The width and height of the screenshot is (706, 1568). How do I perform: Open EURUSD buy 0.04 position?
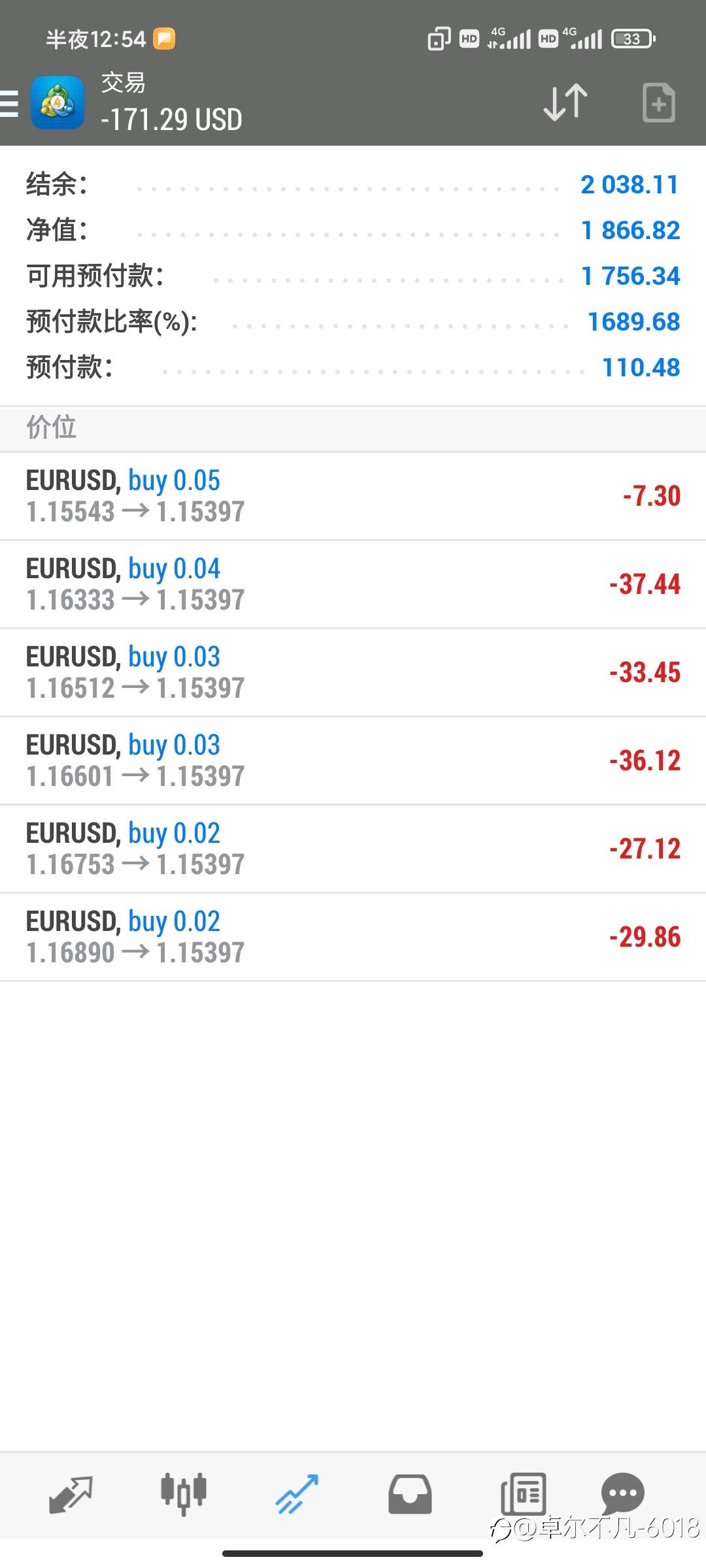tap(353, 585)
